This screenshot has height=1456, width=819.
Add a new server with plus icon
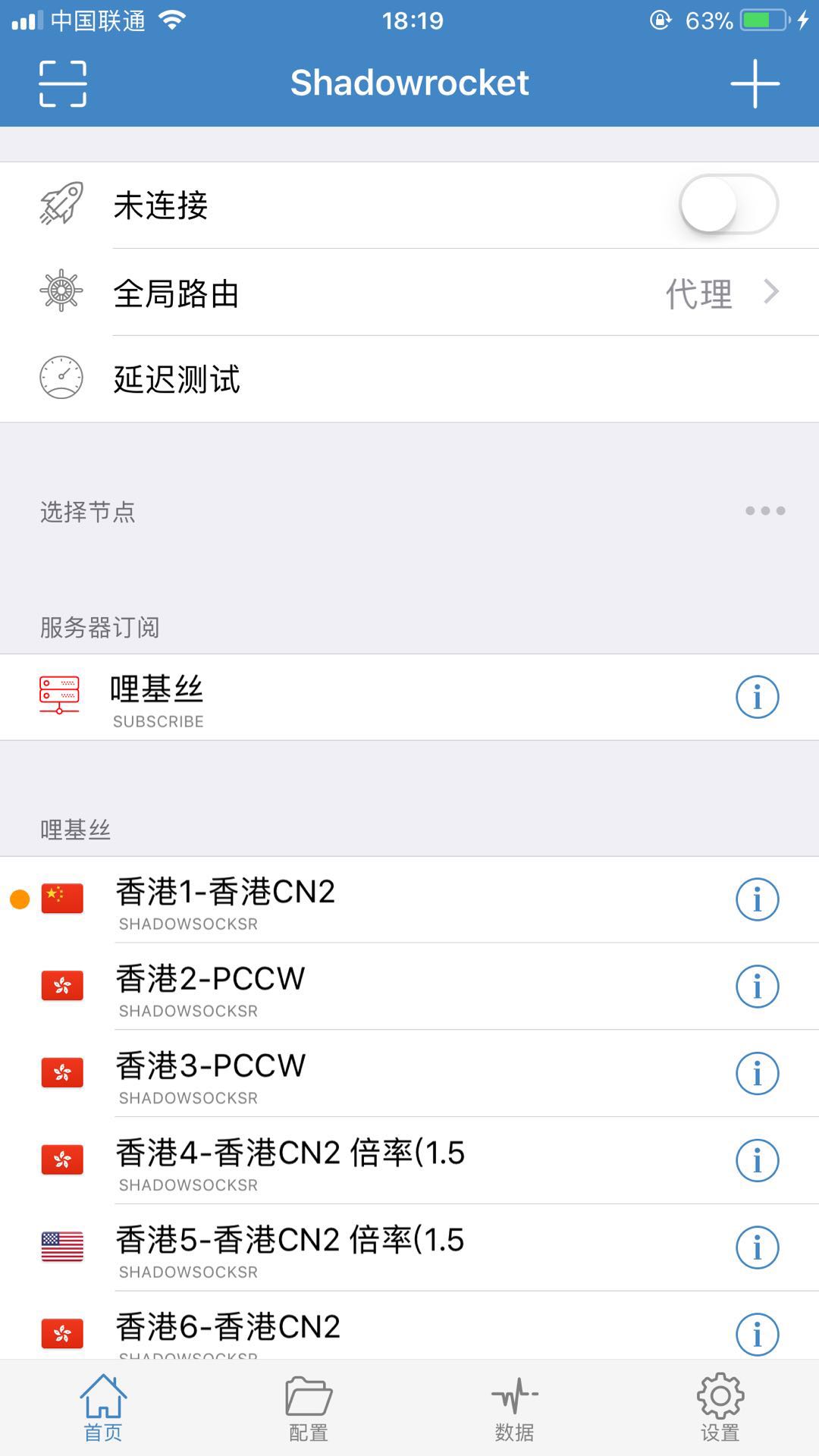pyautogui.click(x=755, y=83)
